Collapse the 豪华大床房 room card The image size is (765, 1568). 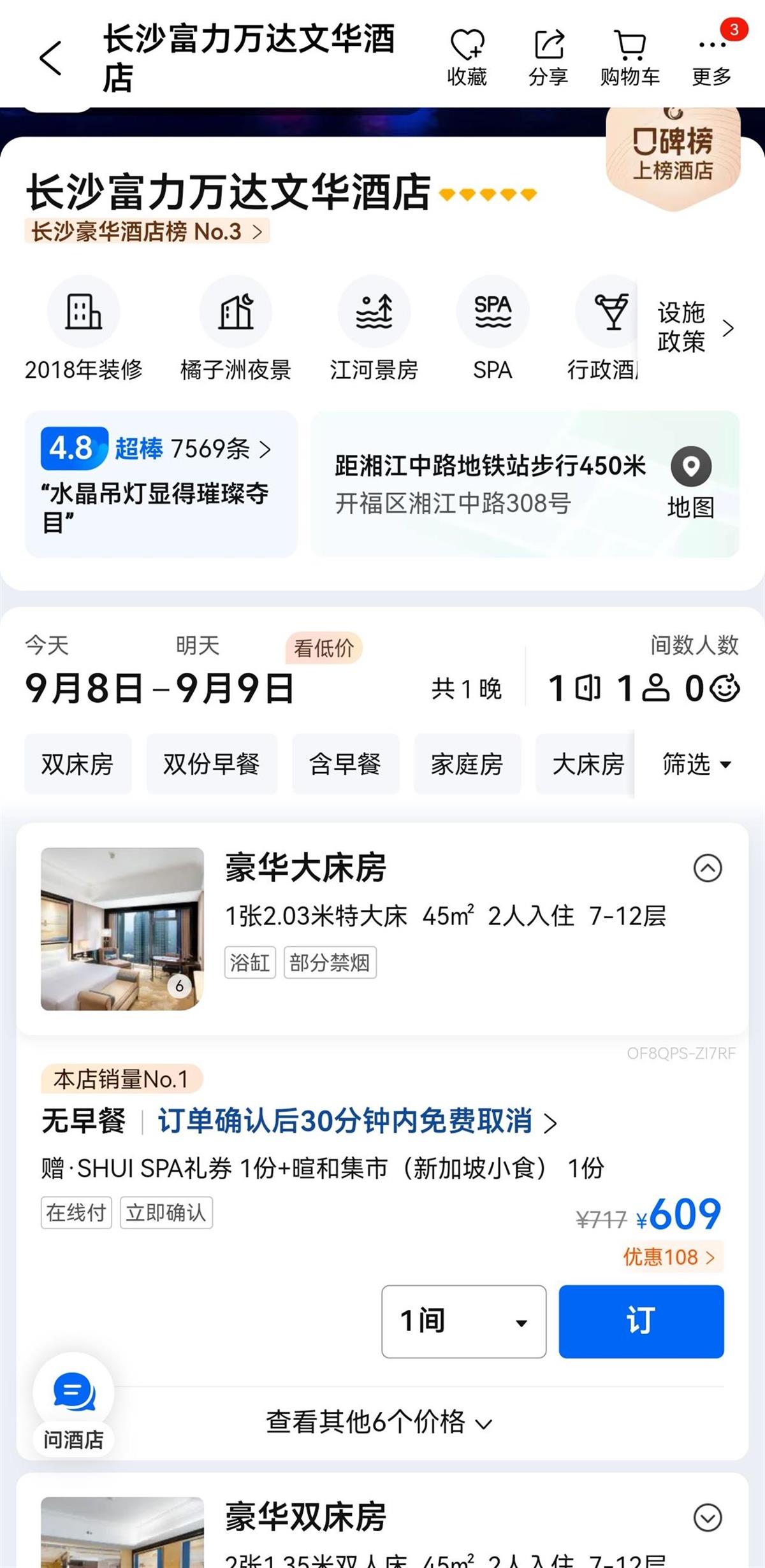[708, 868]
